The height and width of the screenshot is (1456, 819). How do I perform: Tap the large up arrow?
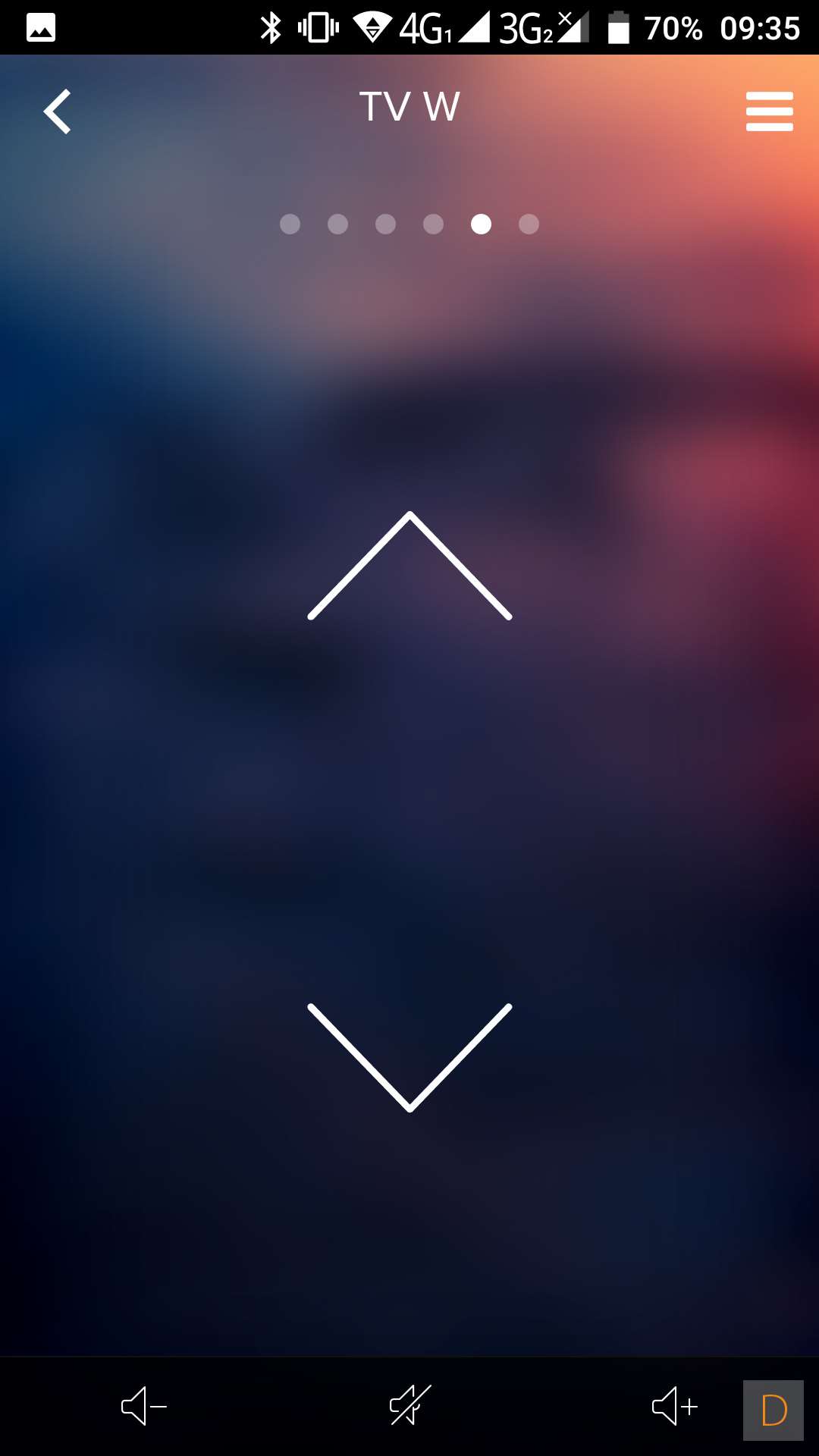pyautogui.click(x=409, y=566)
